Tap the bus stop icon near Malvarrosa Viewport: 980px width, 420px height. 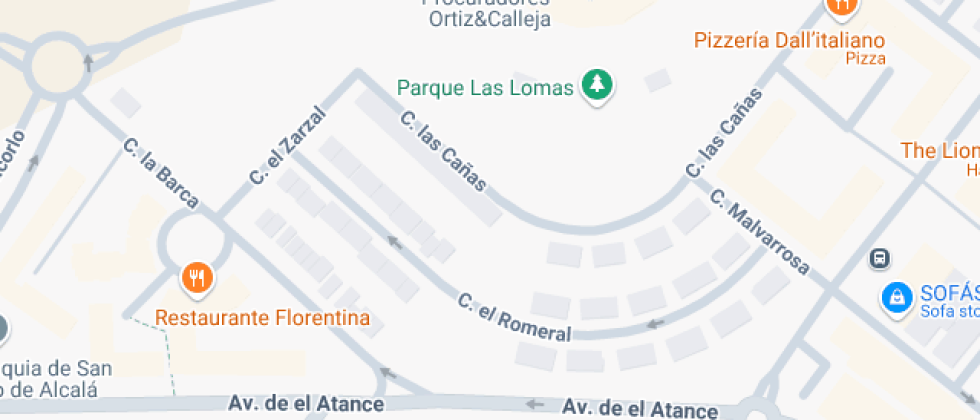(x=880, y=258)
